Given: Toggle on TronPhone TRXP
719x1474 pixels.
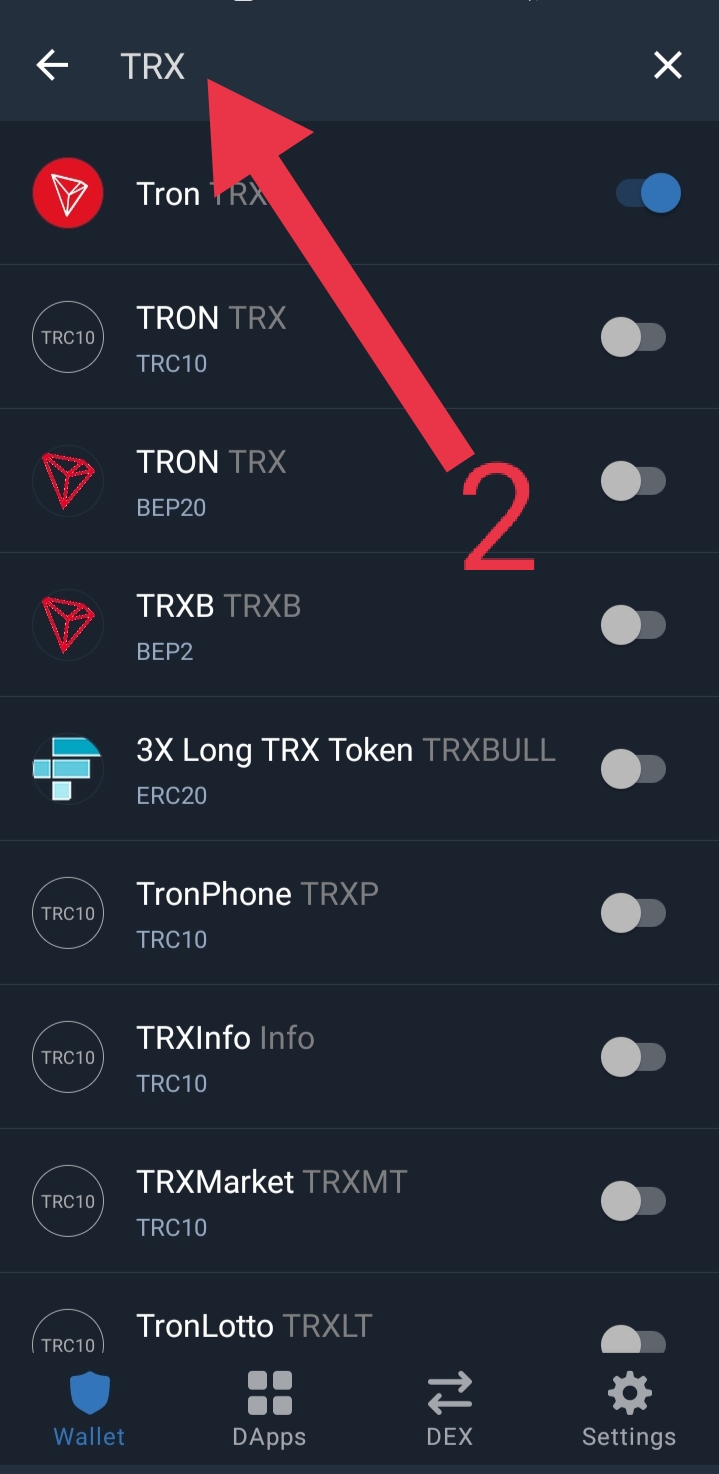Looking at the screenshot, I should point(633,914).
